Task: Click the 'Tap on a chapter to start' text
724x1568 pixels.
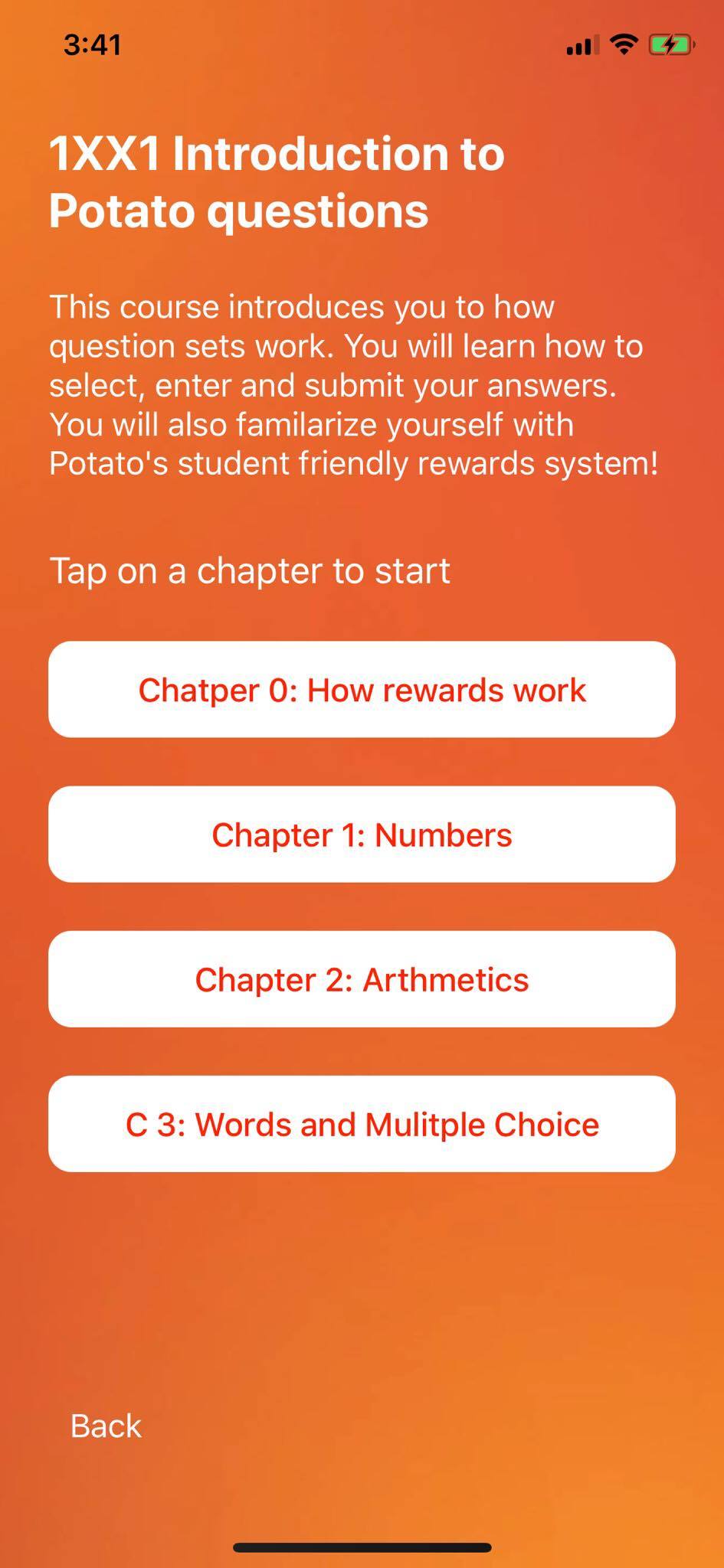Action: pos(251,570)
